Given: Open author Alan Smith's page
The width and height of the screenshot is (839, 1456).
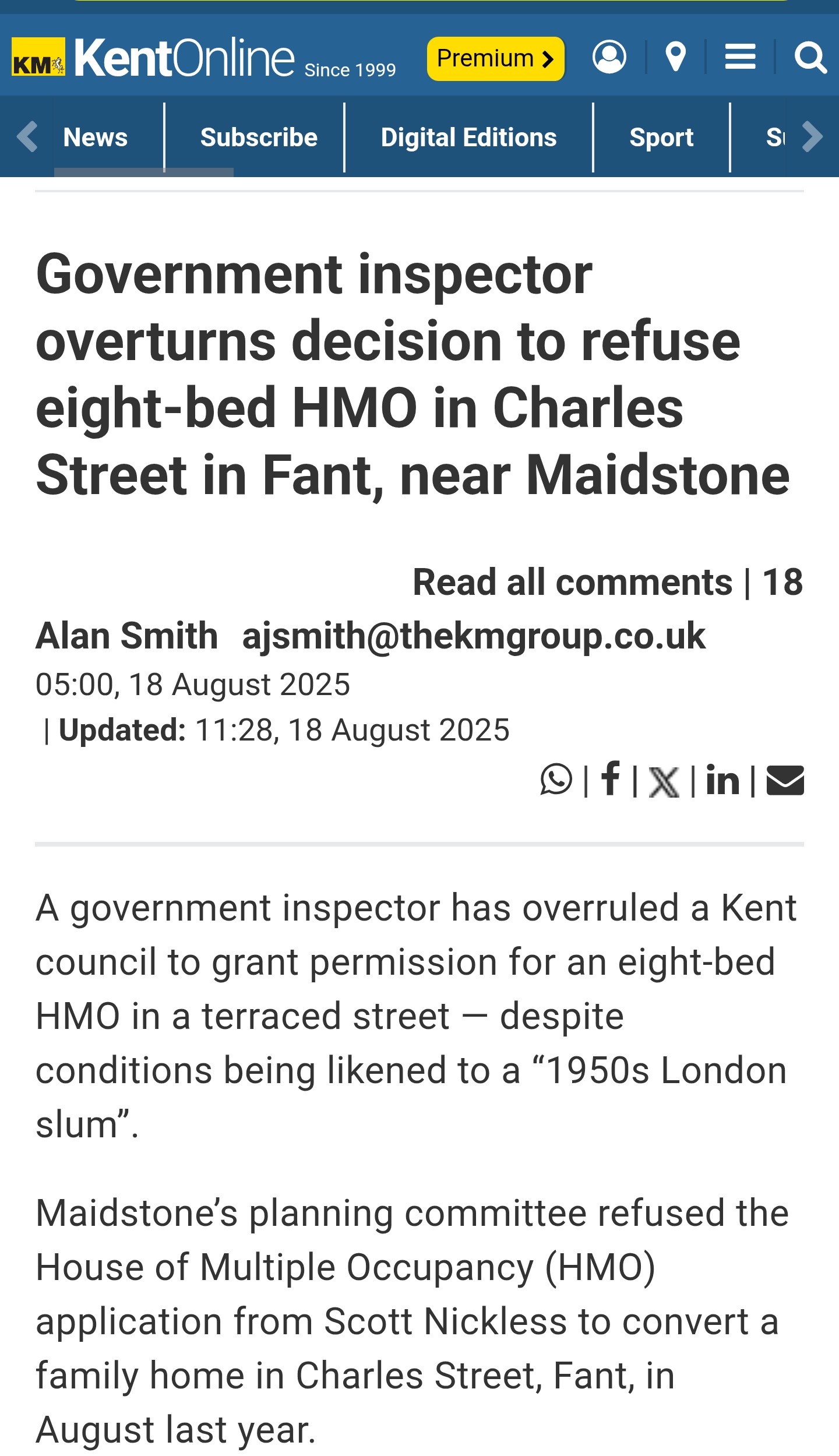Looking at the screenshot, I should (126, 636).
